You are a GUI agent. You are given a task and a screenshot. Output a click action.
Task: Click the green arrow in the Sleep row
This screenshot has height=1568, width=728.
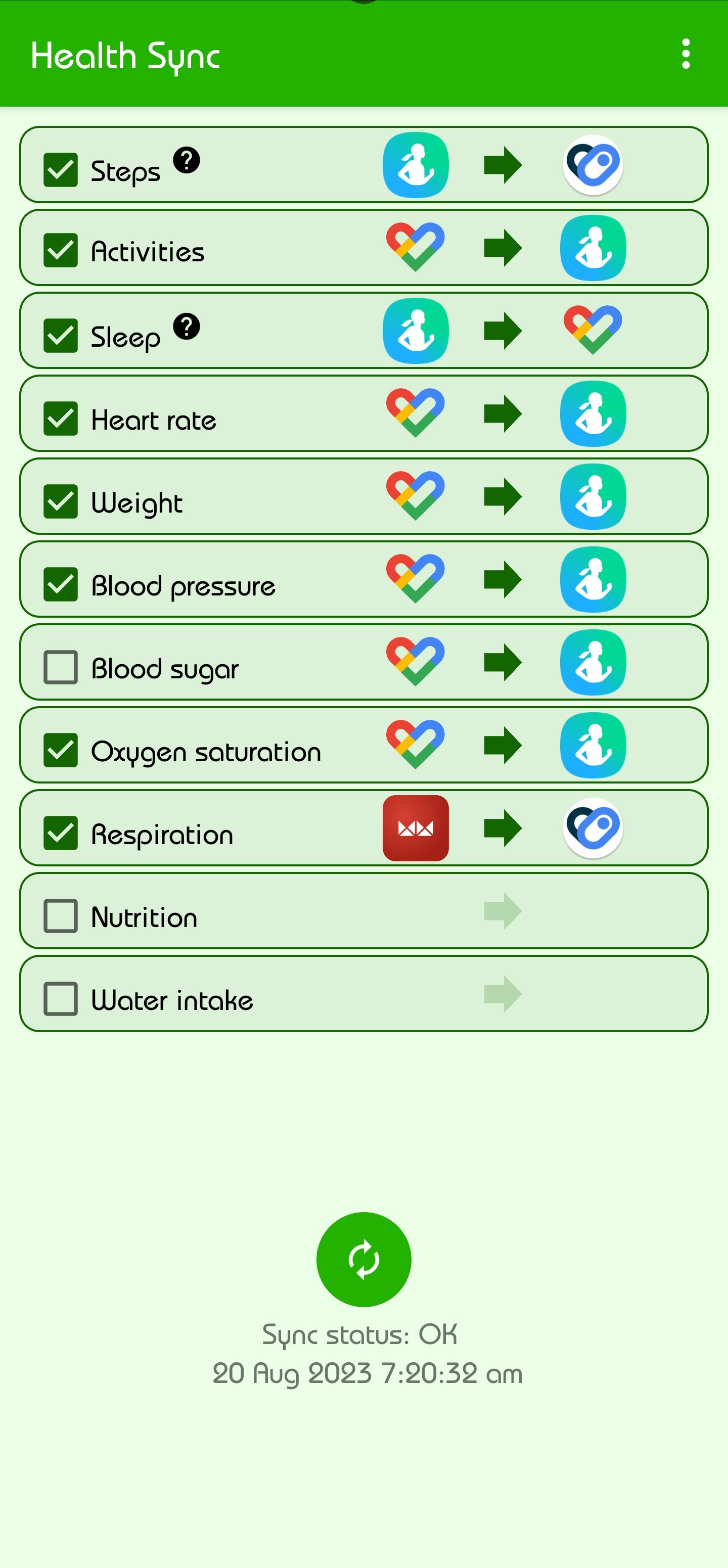click(x=504, y=330)
